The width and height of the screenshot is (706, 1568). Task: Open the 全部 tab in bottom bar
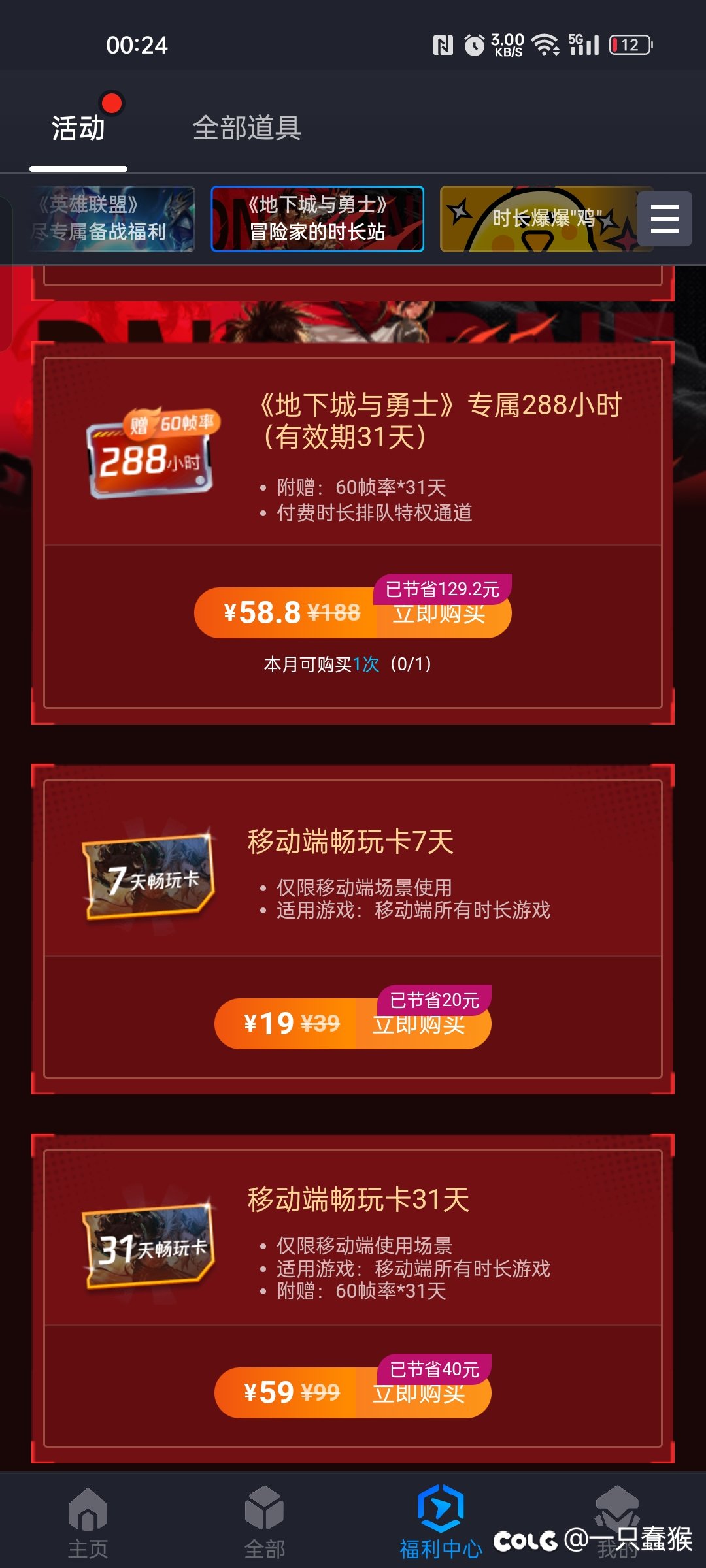coord(264,1521)
